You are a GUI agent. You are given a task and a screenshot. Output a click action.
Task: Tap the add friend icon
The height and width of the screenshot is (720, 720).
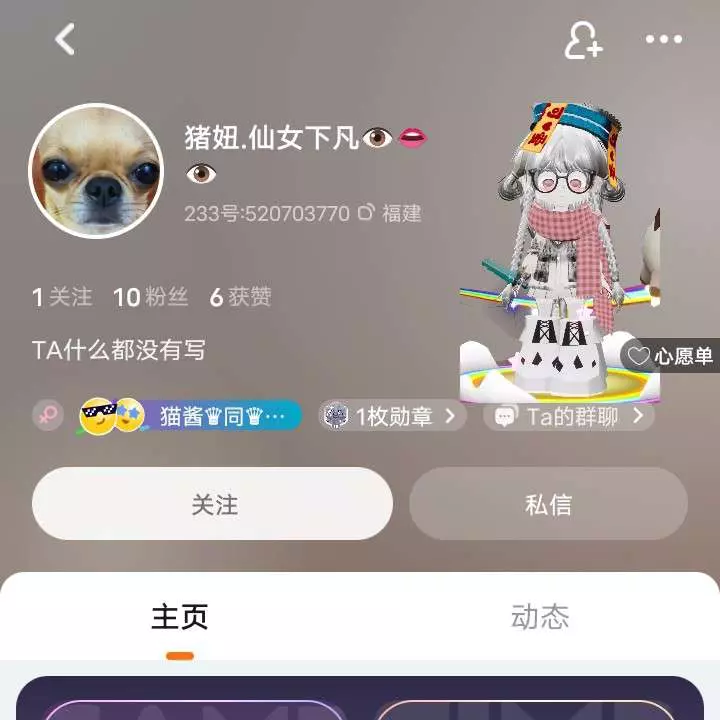(x=583, y=40)
